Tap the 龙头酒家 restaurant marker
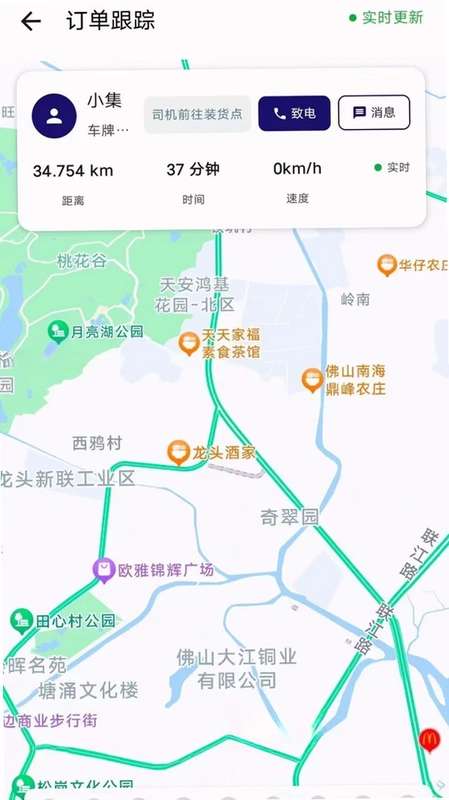 pos(179,453)
